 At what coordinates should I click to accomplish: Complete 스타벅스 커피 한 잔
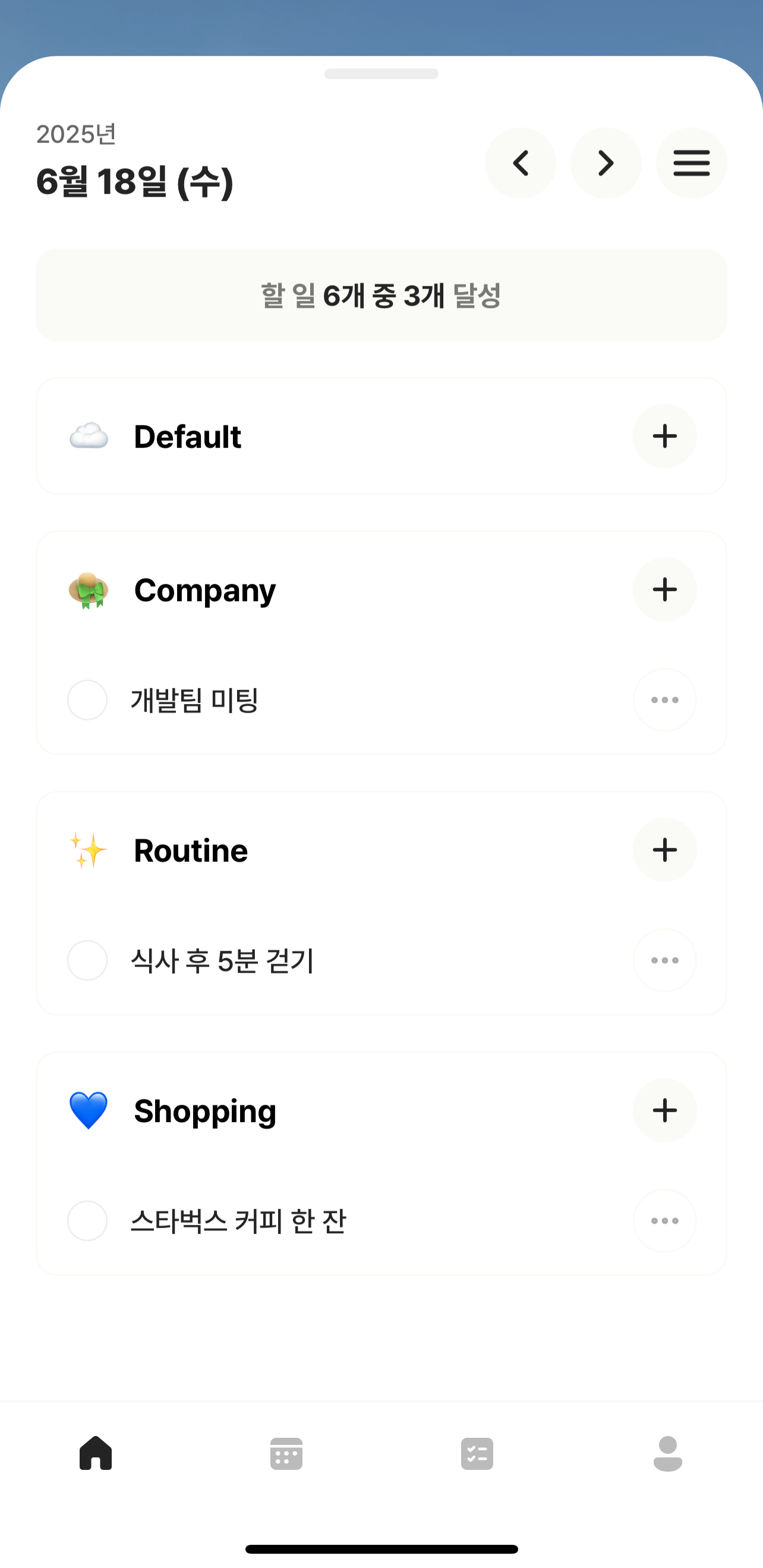pyautogui.click(x=87, y=1221)
